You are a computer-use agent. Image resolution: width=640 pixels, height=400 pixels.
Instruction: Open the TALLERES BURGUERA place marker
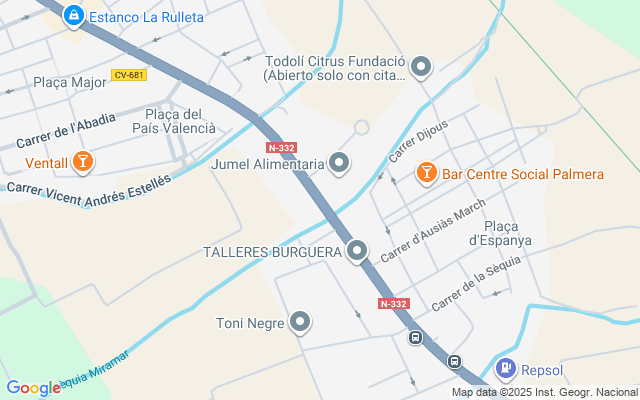[357, 252]
